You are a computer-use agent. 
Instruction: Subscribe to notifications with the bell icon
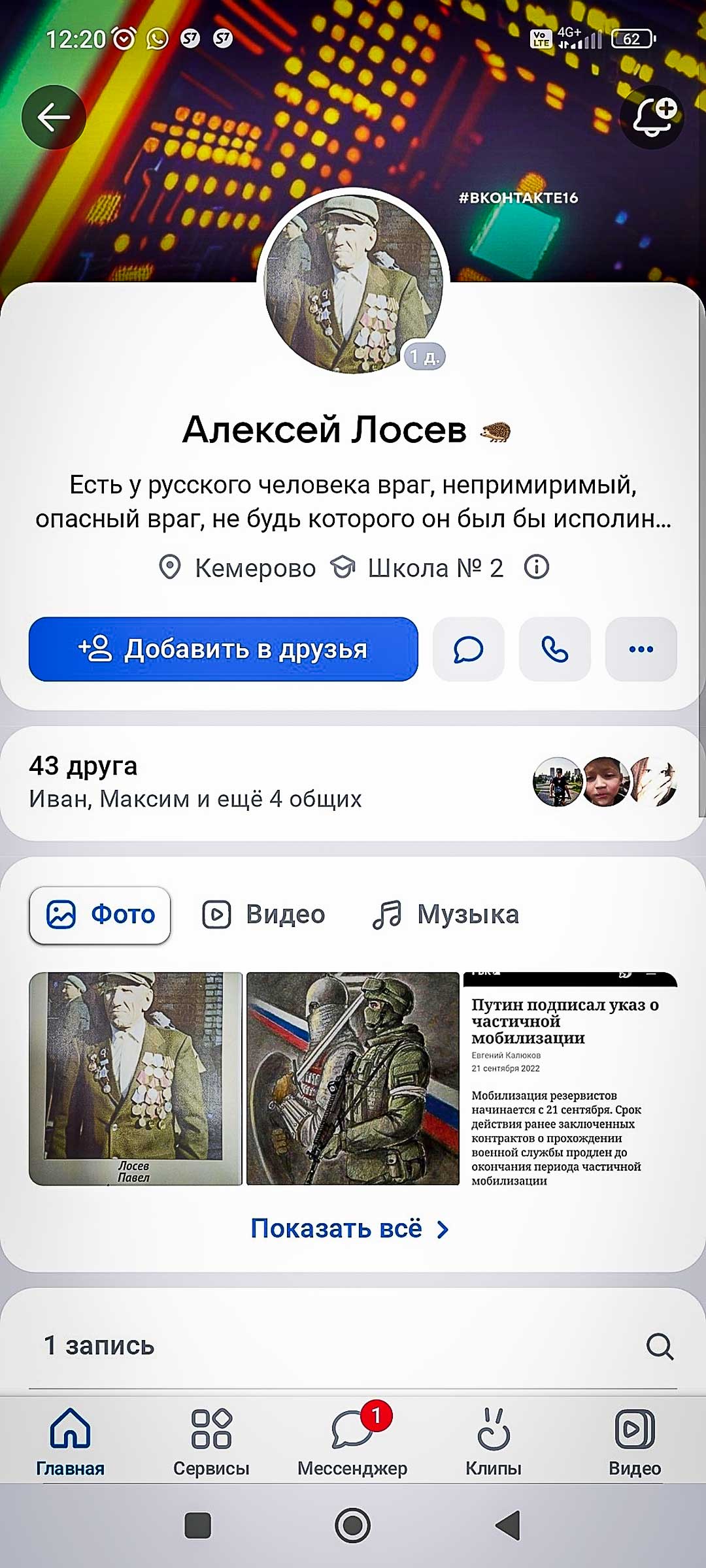652,118
